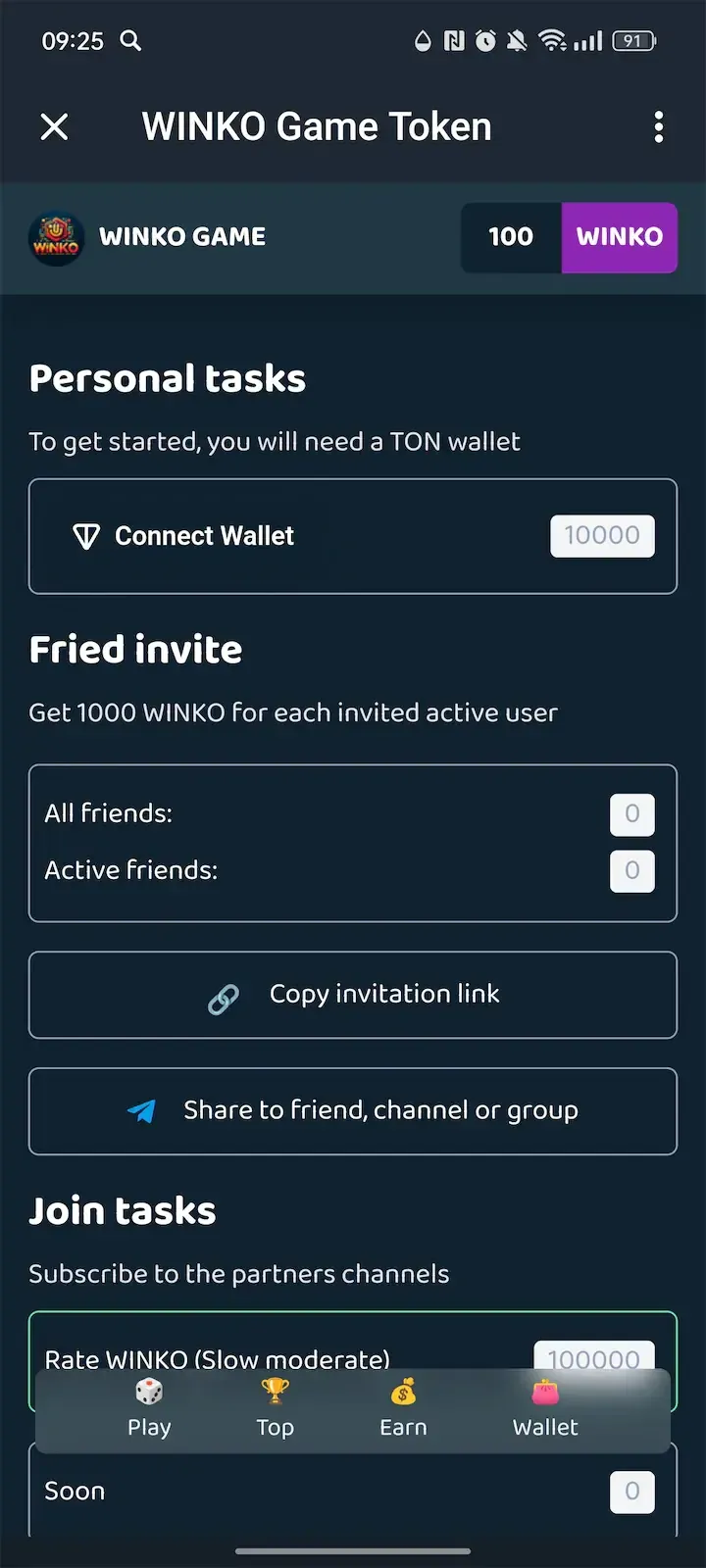Screen dimensions: 706x1568
Task: Click the WINKO game logo
Action: (x=56, y=237)
